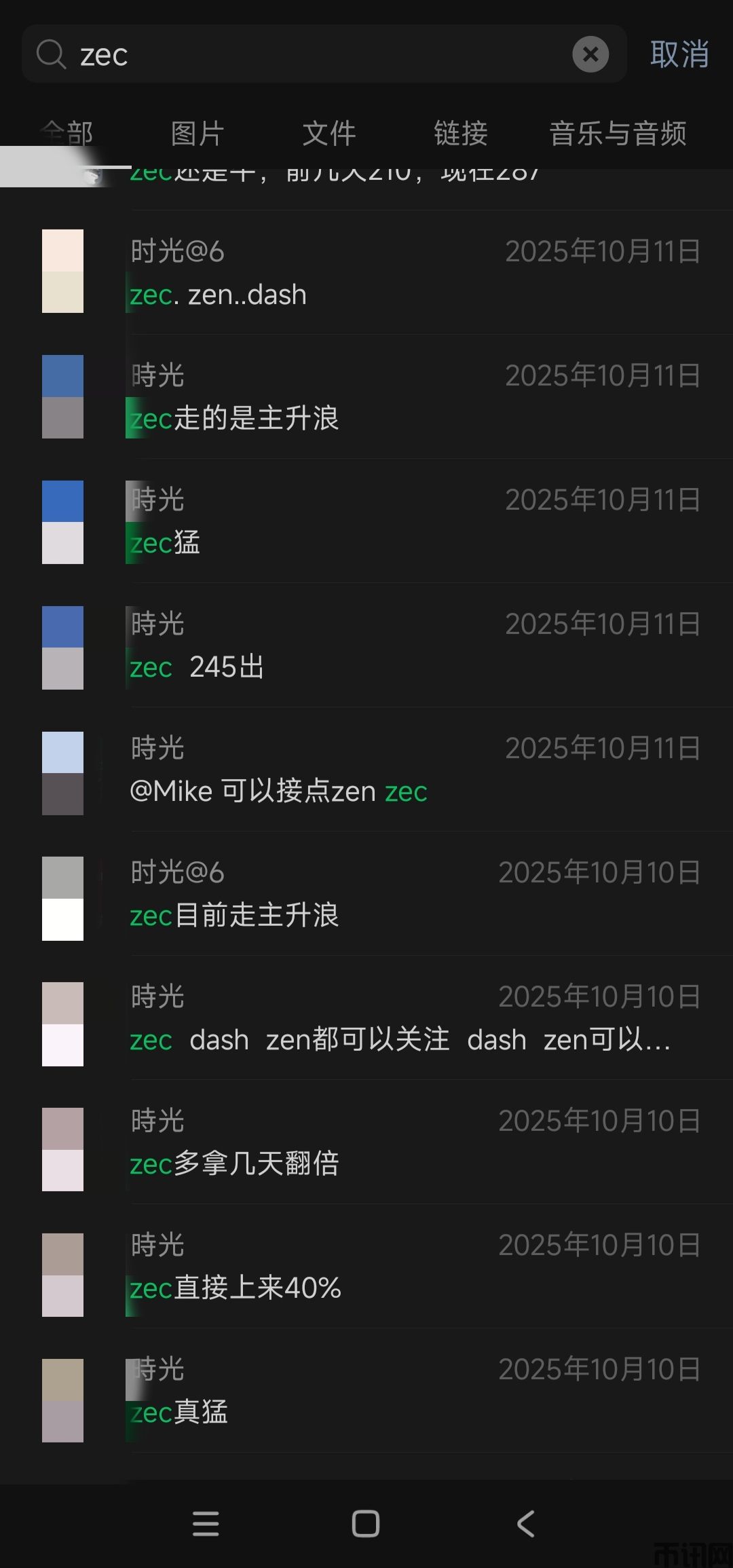Switch to the 文件 tab
The image size is (733, 1568).
click(329, 133)
